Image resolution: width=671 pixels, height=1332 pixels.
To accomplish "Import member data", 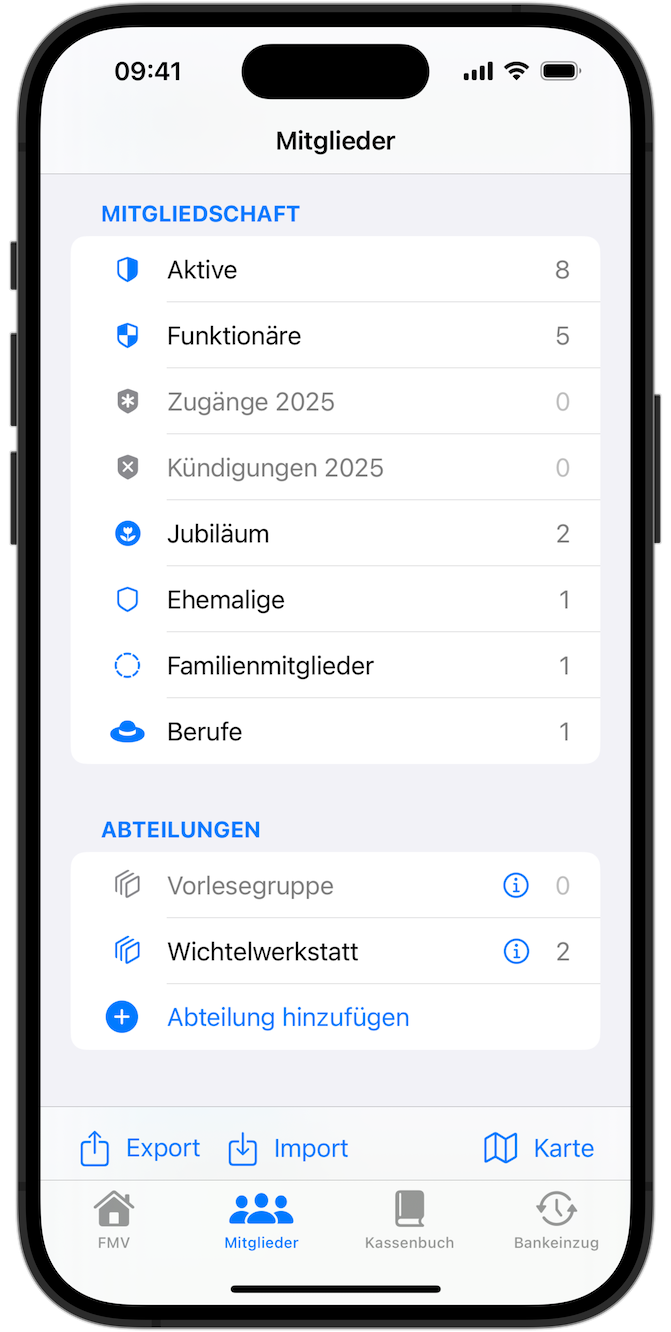I will pyautogui.click(x=288, y=1148).
